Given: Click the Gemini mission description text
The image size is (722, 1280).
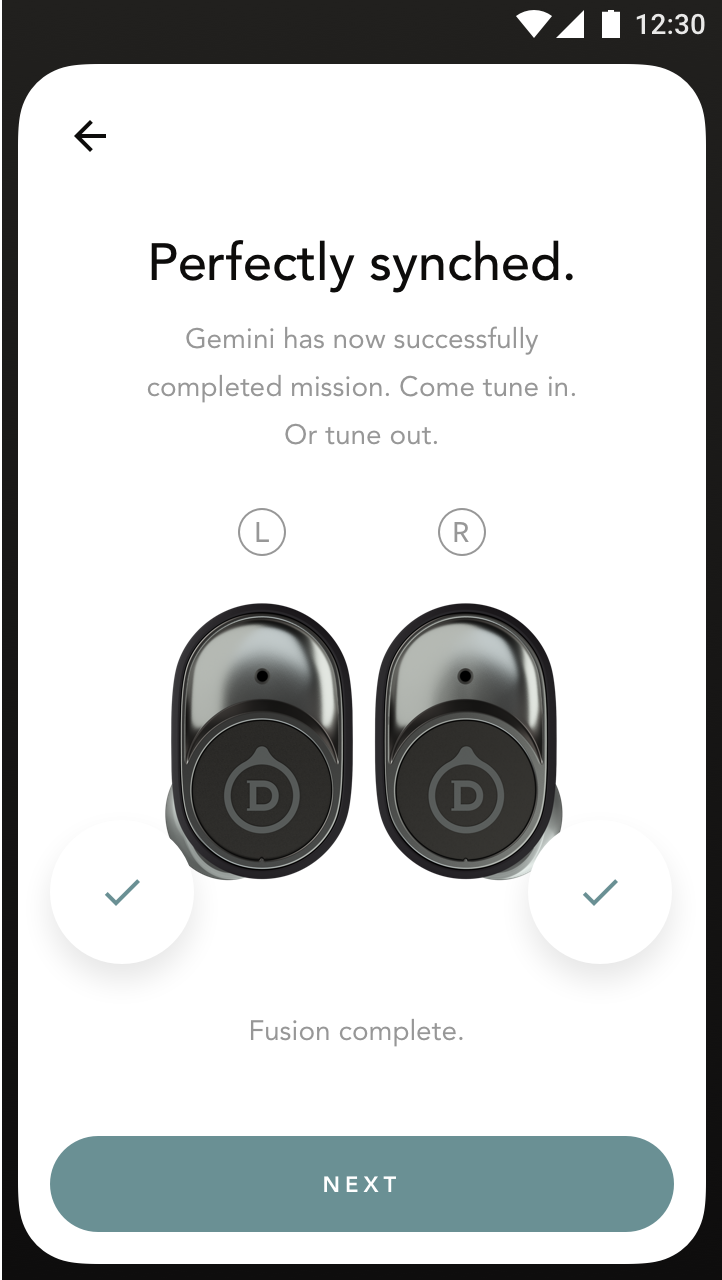Looking at the screenshot, I should (362, 386).
